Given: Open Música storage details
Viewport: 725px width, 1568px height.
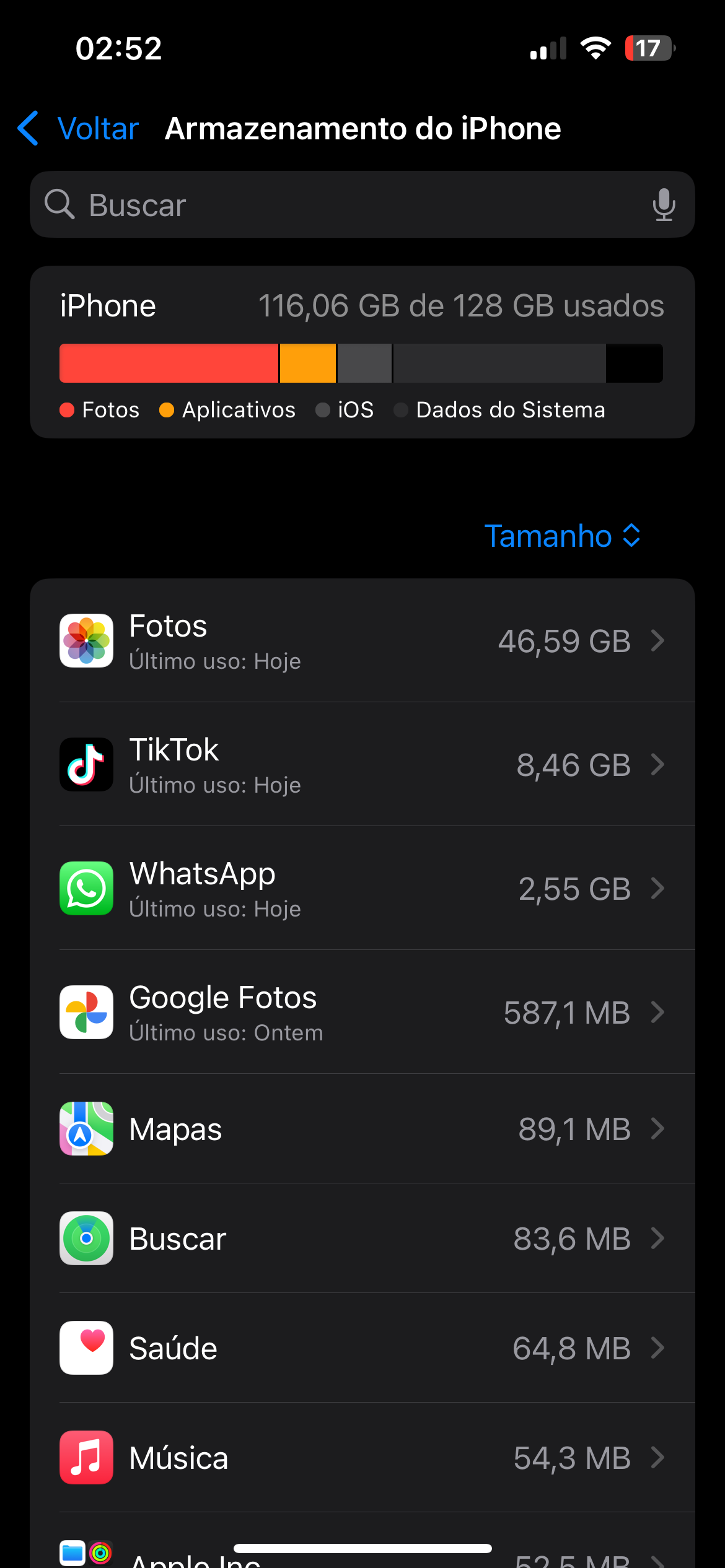Looking at the screenshot, I should coord(362,1458).
